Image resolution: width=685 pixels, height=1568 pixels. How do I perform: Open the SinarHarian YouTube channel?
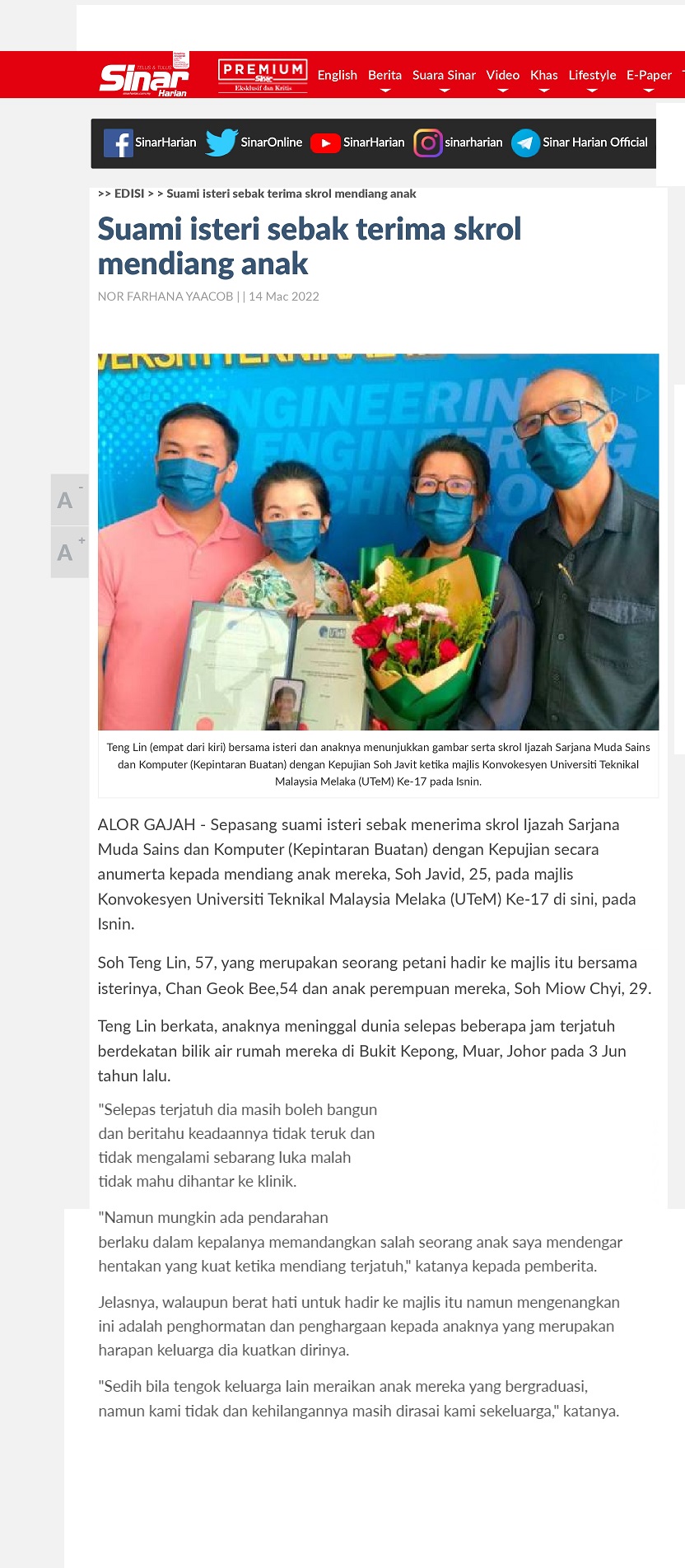358,142
